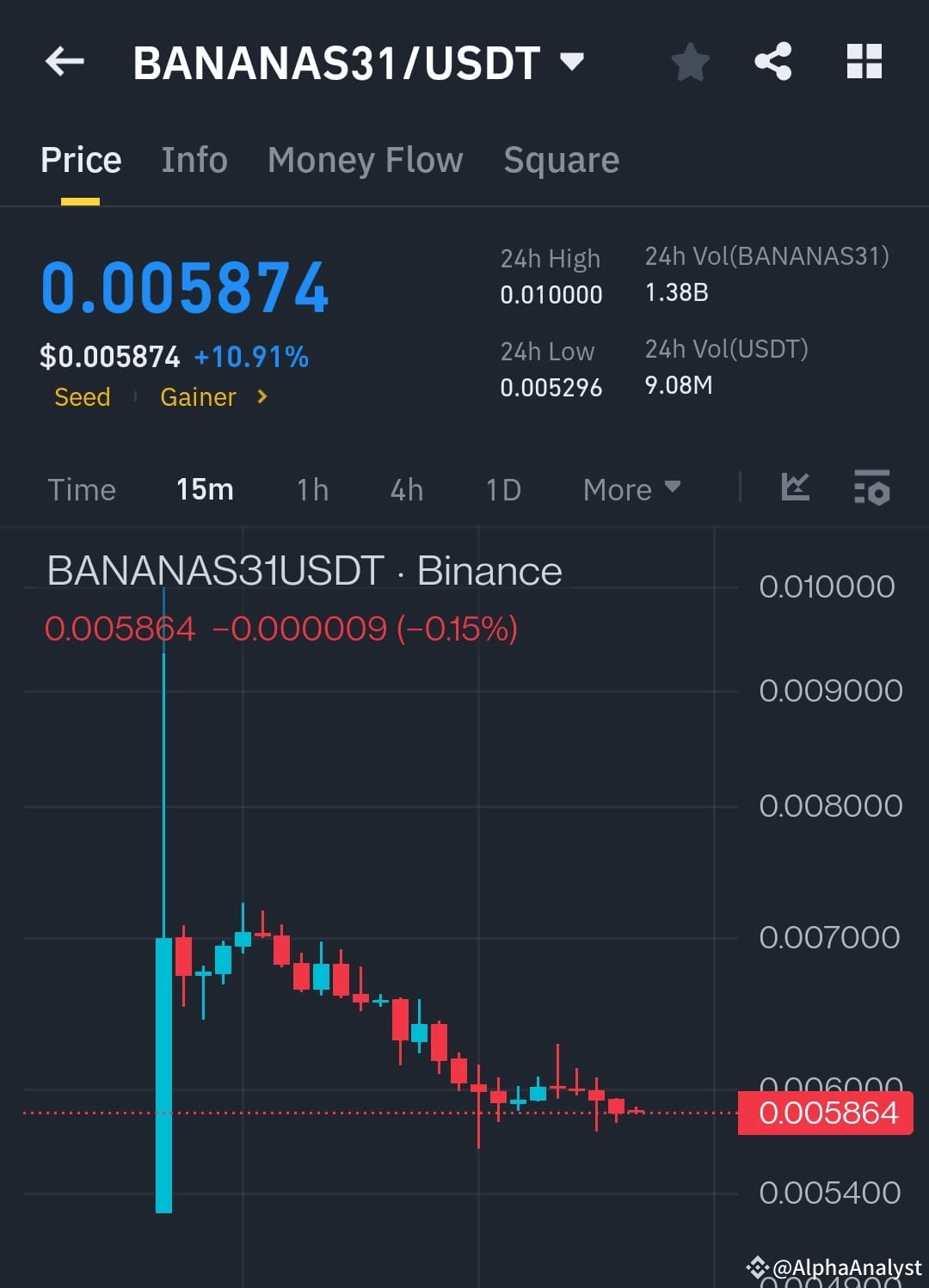The height and width of the screenshot is (1288, 929).
Task: Tap the BANANAS31USDT Binance chart title
Action: [x=305, y=570]
